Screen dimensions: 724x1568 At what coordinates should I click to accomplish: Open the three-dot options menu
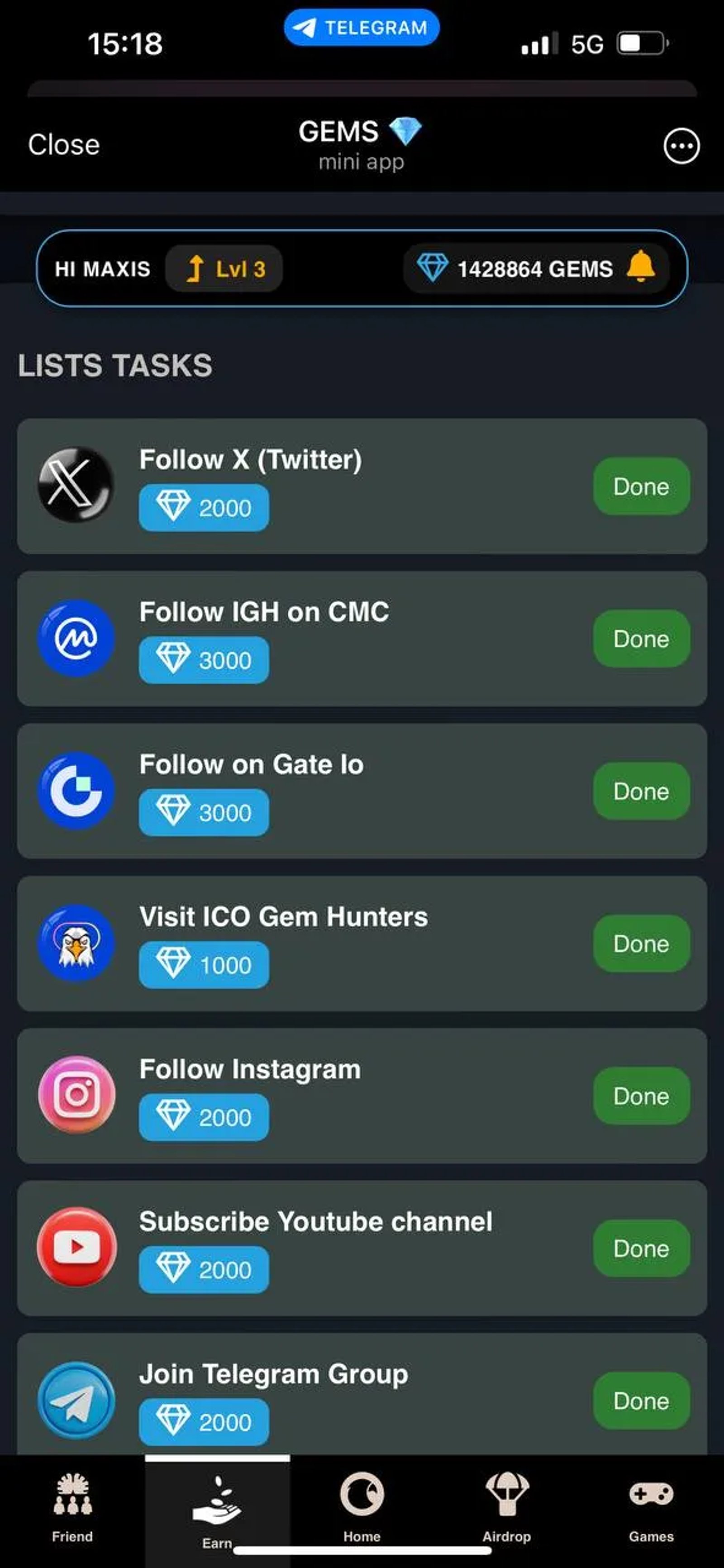point(681,145)
